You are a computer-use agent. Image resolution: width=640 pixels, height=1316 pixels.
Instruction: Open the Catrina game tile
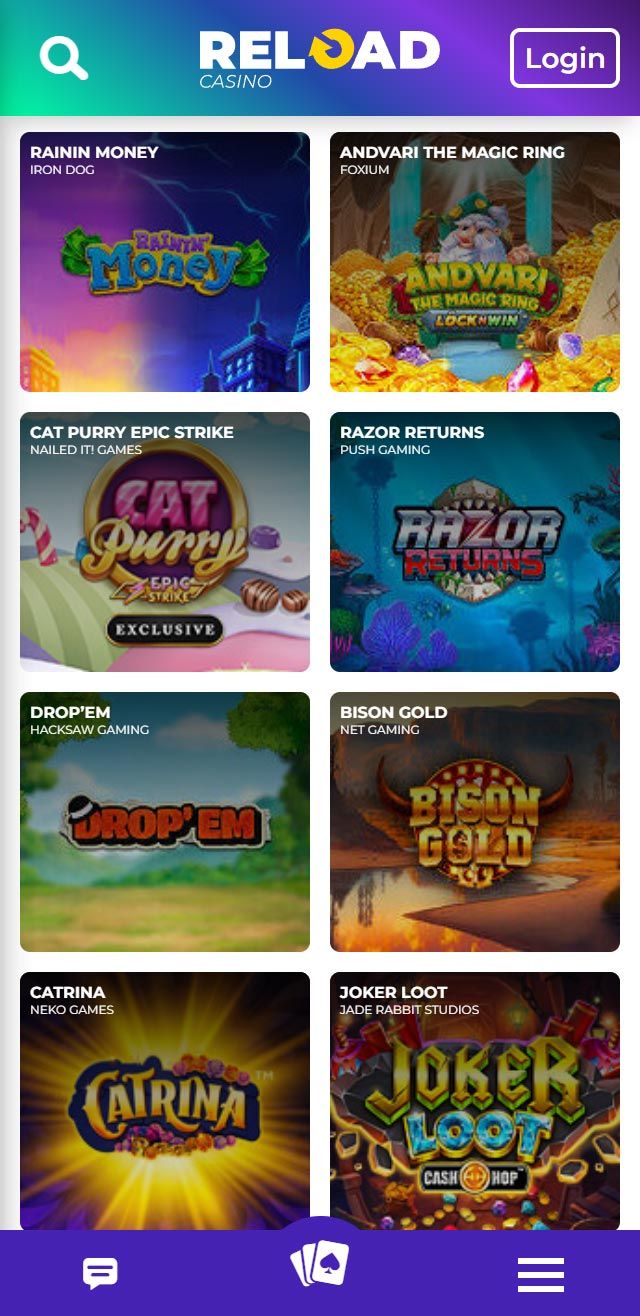click(165, 1101)
